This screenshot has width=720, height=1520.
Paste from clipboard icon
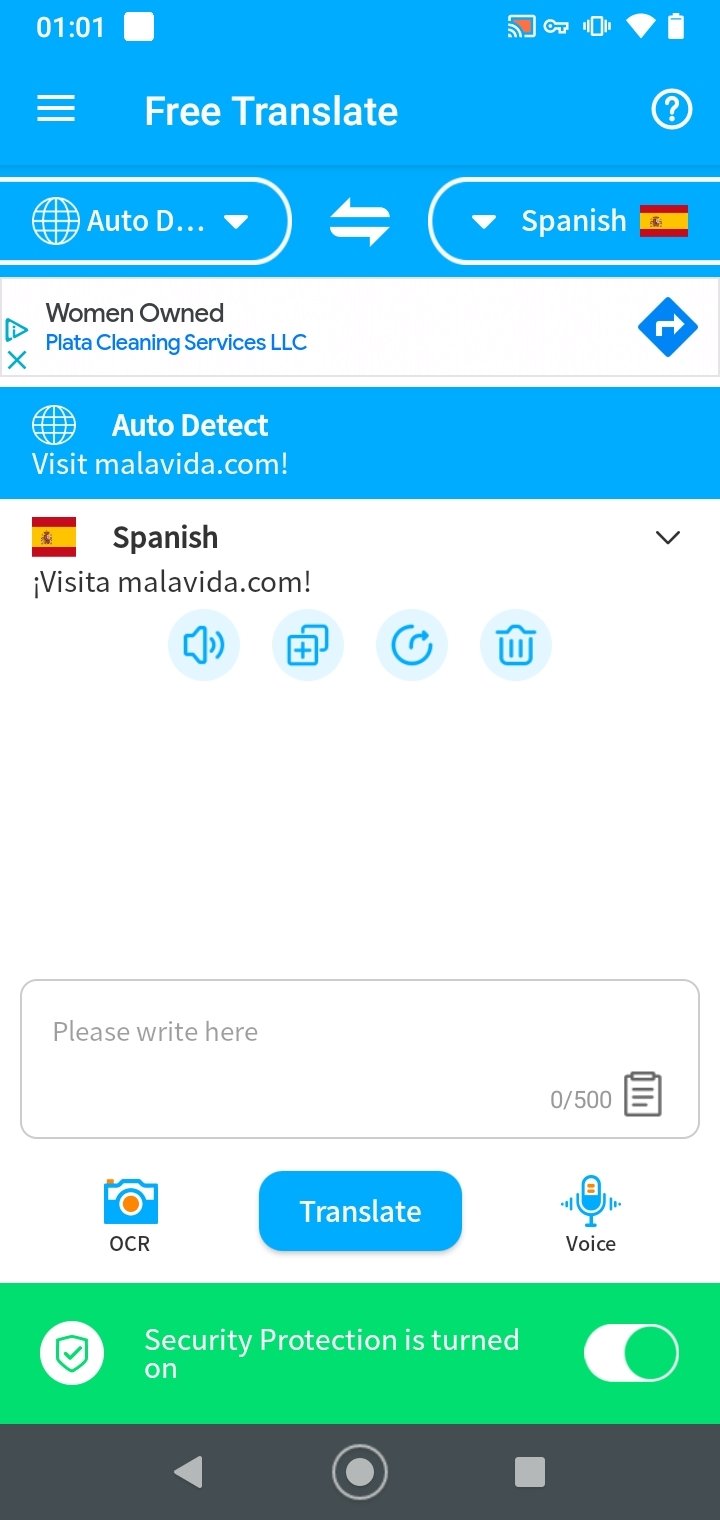pos(643,1094)
